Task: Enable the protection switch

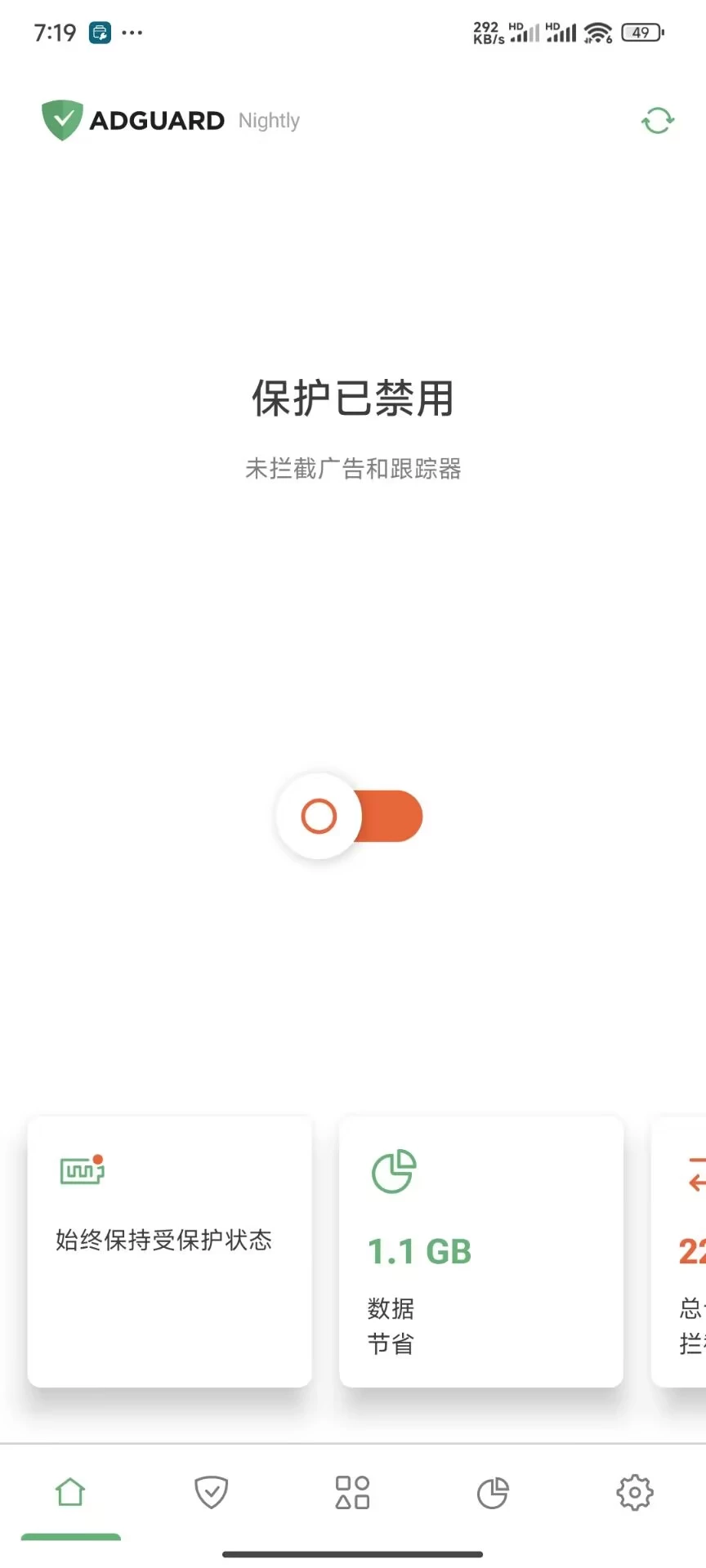Action: (350, 816)
